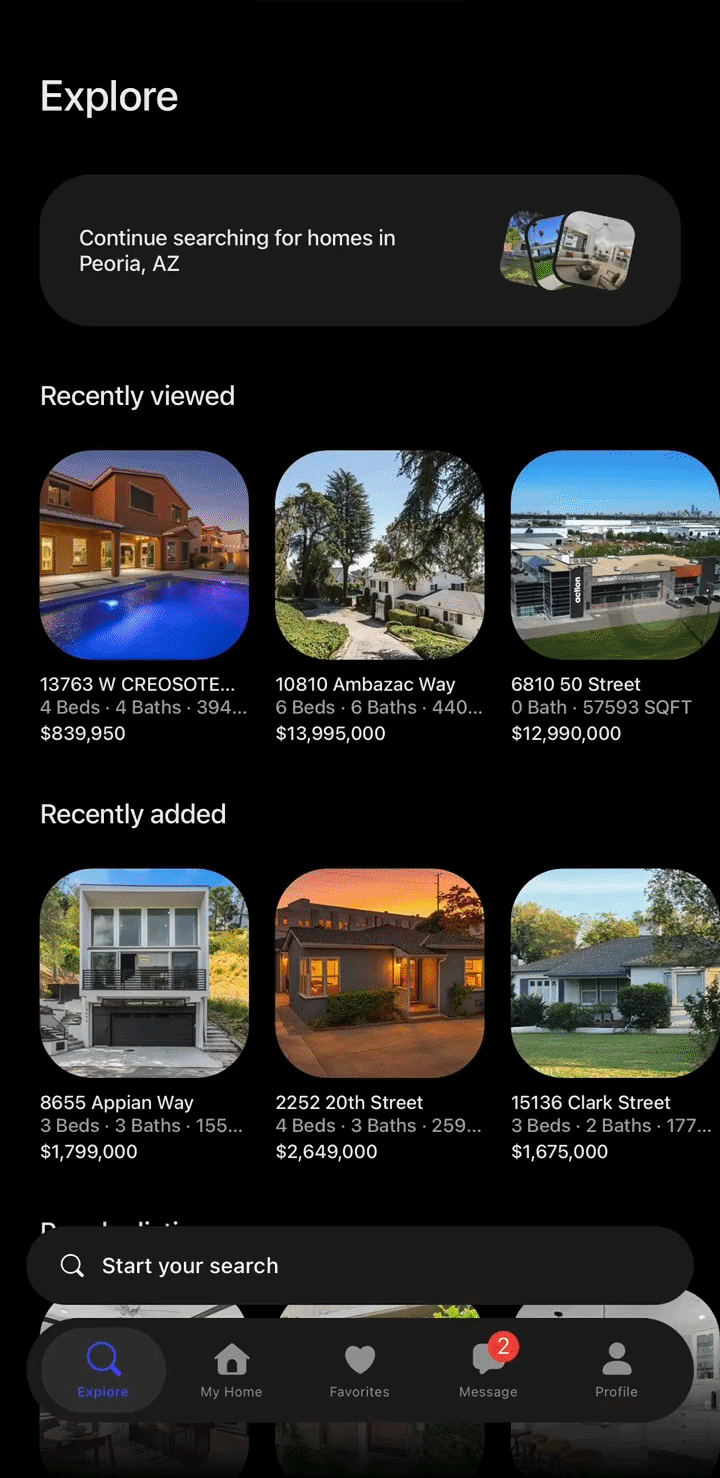Screen dimensions: 720x1478
Task: Tap the Start your search field
Action: [360, 1265]
